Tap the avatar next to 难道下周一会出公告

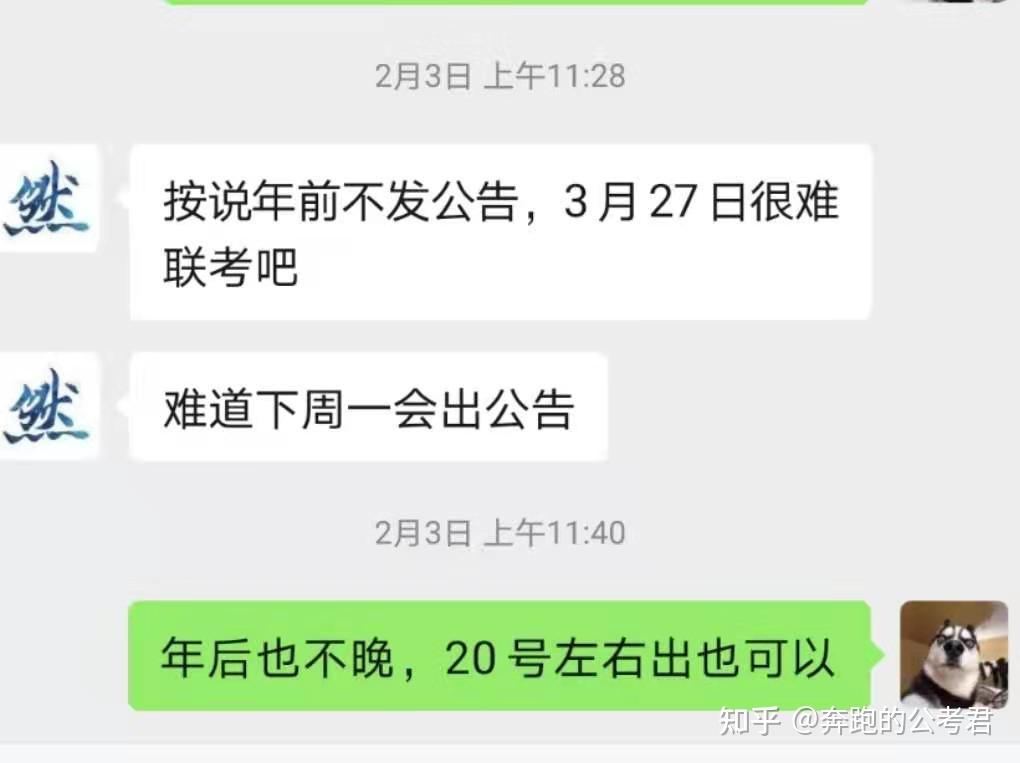48,406
